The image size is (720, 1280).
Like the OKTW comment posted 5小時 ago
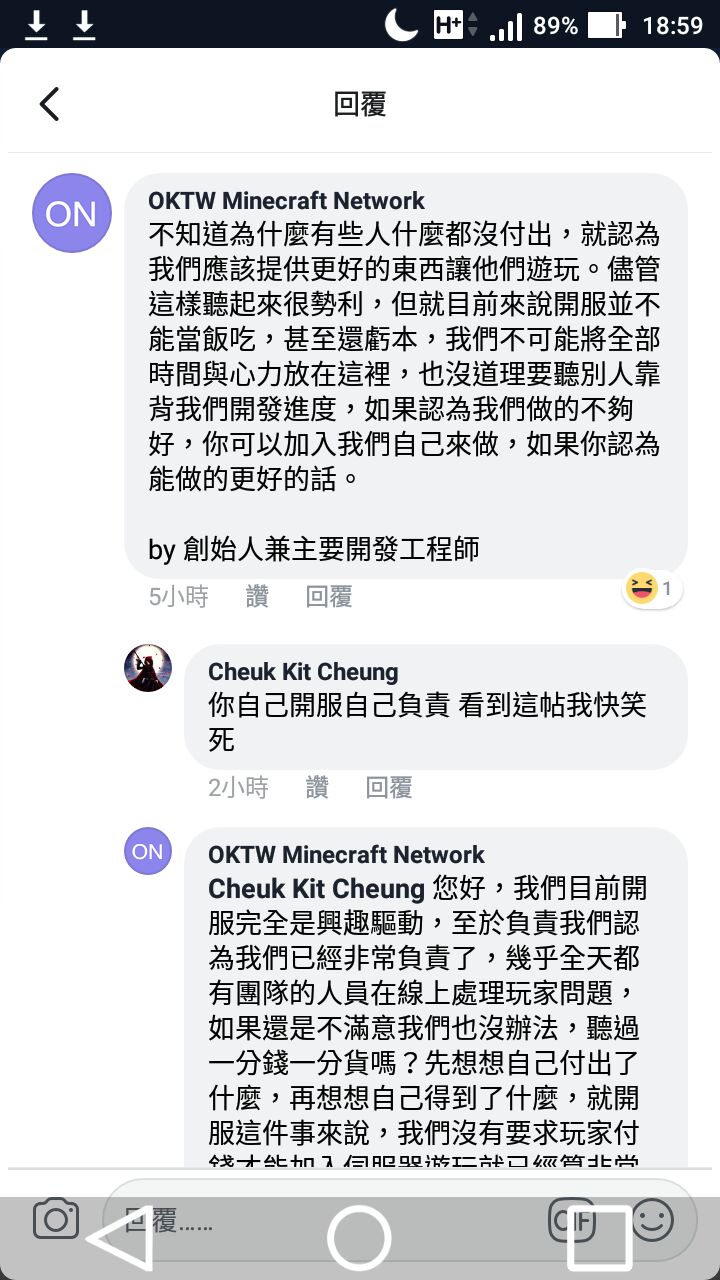(257, 597)
